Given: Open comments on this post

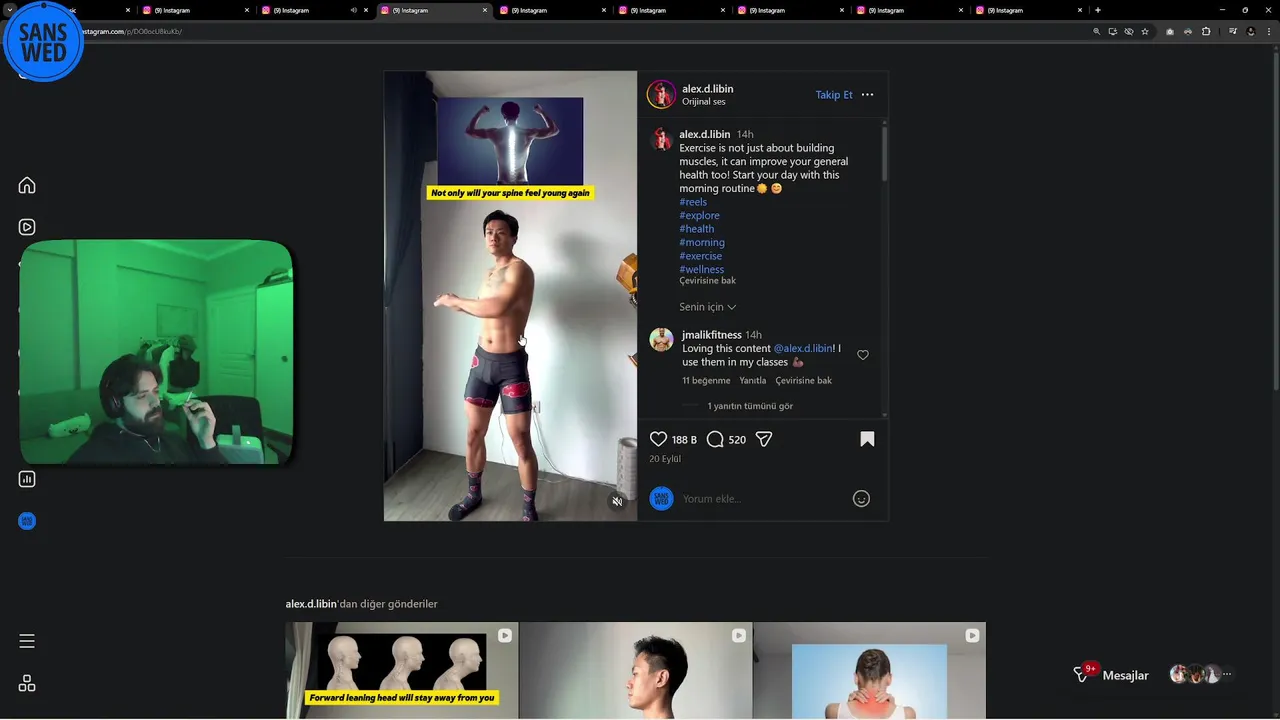Looking at the screenshot, I should click(715, 439).
